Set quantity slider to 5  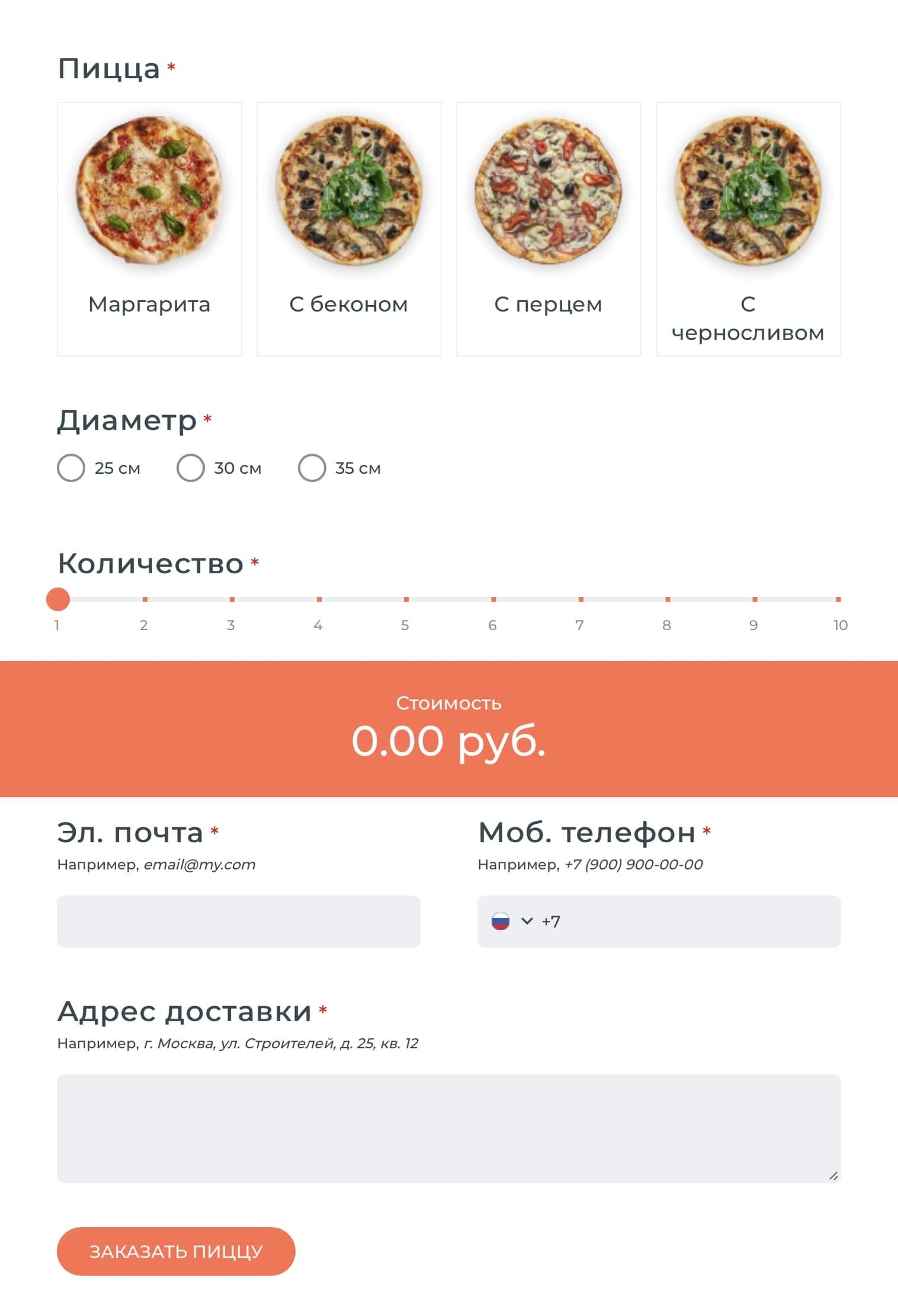click(x=405, y=600)
